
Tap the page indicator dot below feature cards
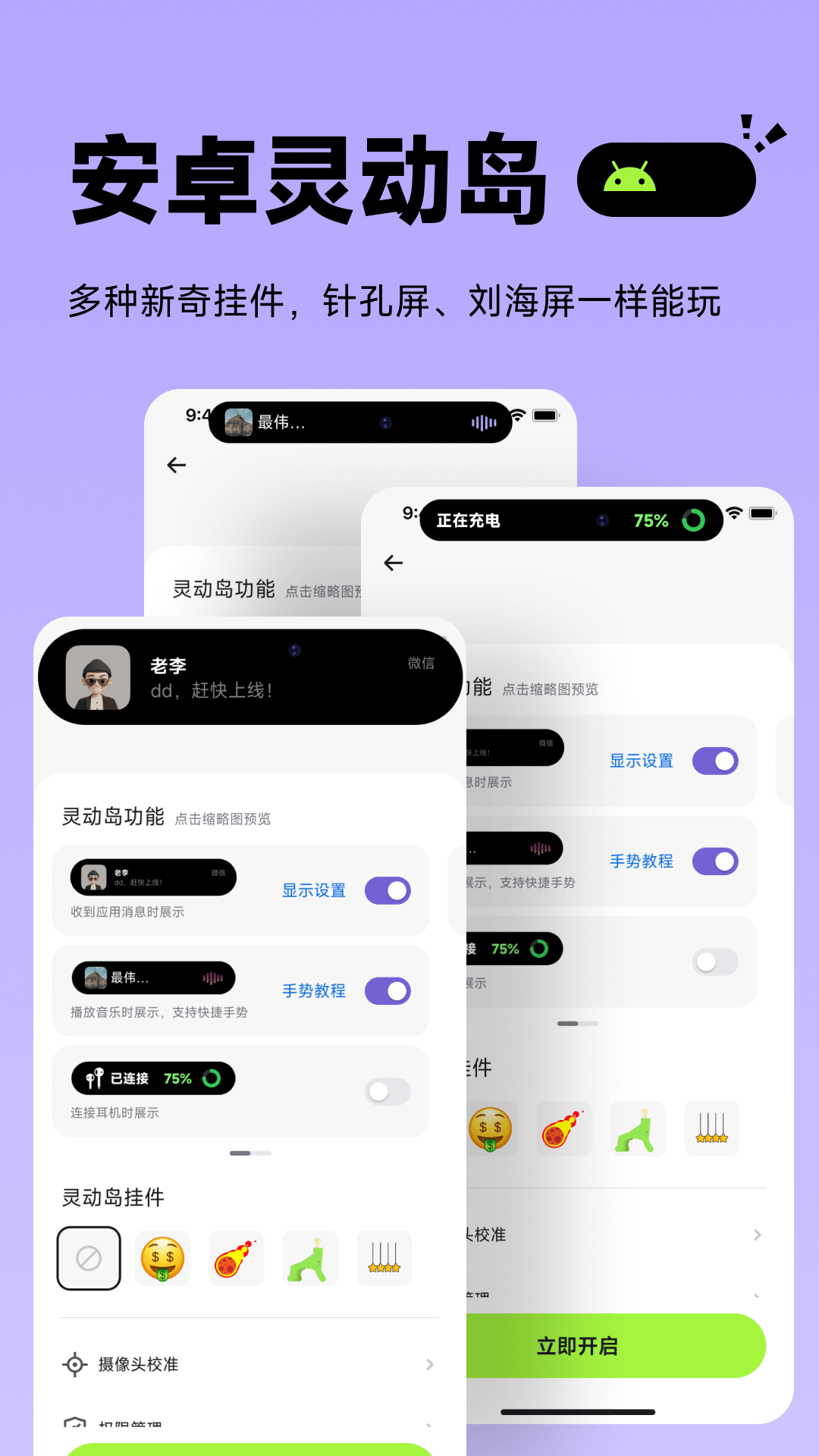tap(250, 1153)
